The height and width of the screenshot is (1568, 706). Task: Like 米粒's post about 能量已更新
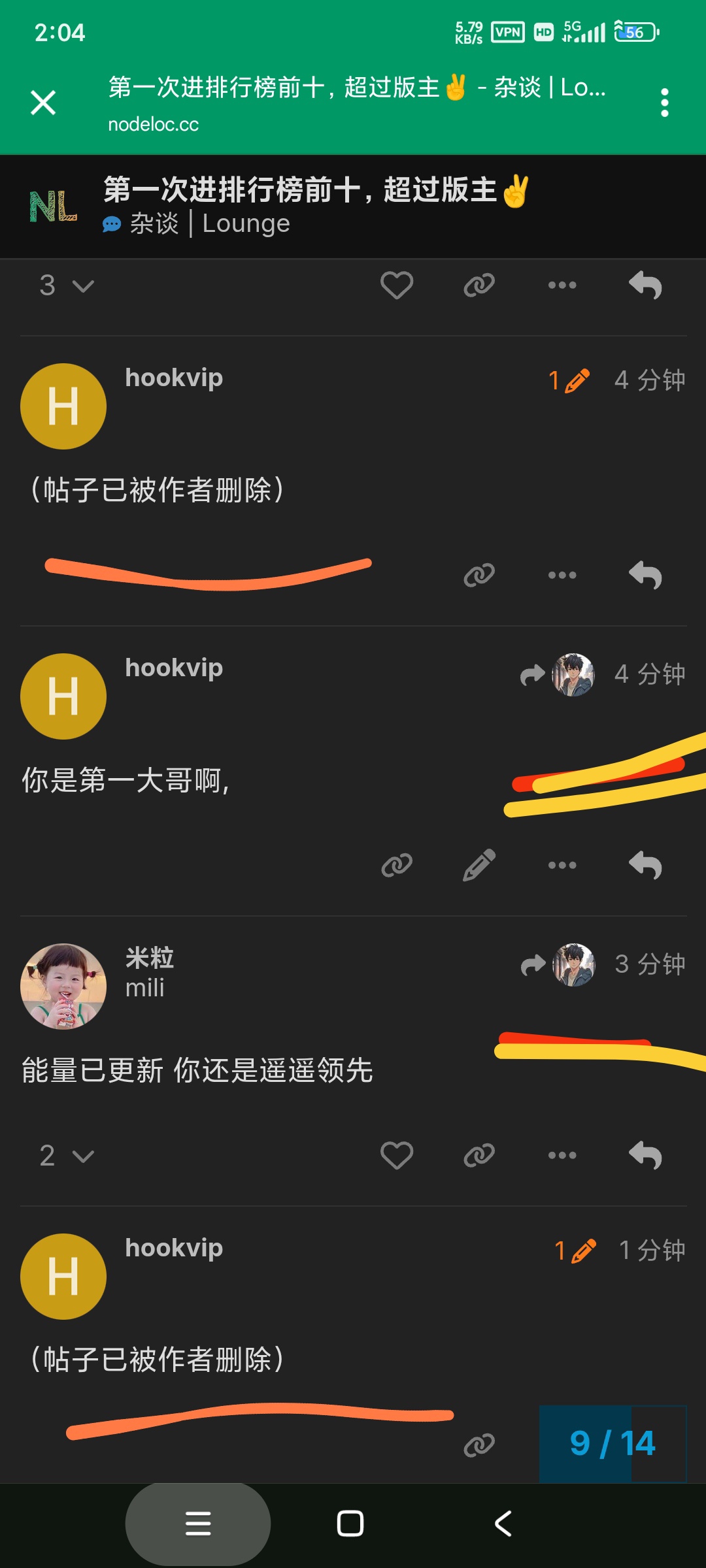coord(397,1155)
